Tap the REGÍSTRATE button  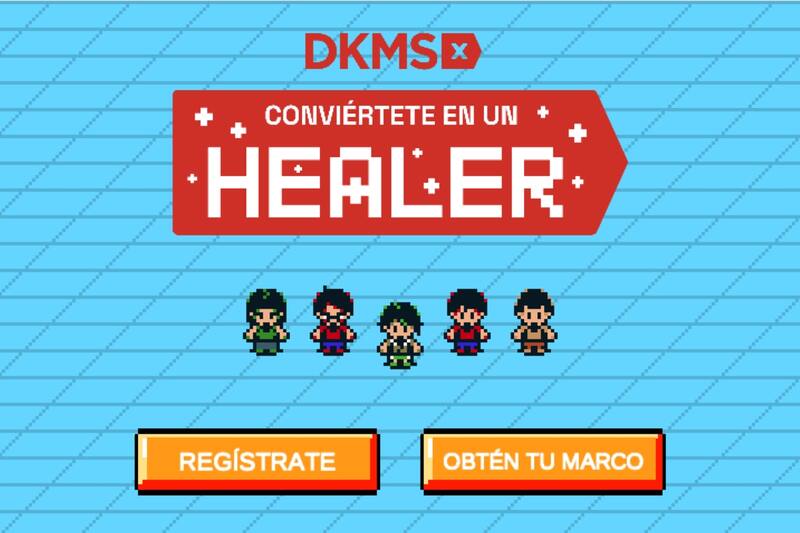coord(257,462)
